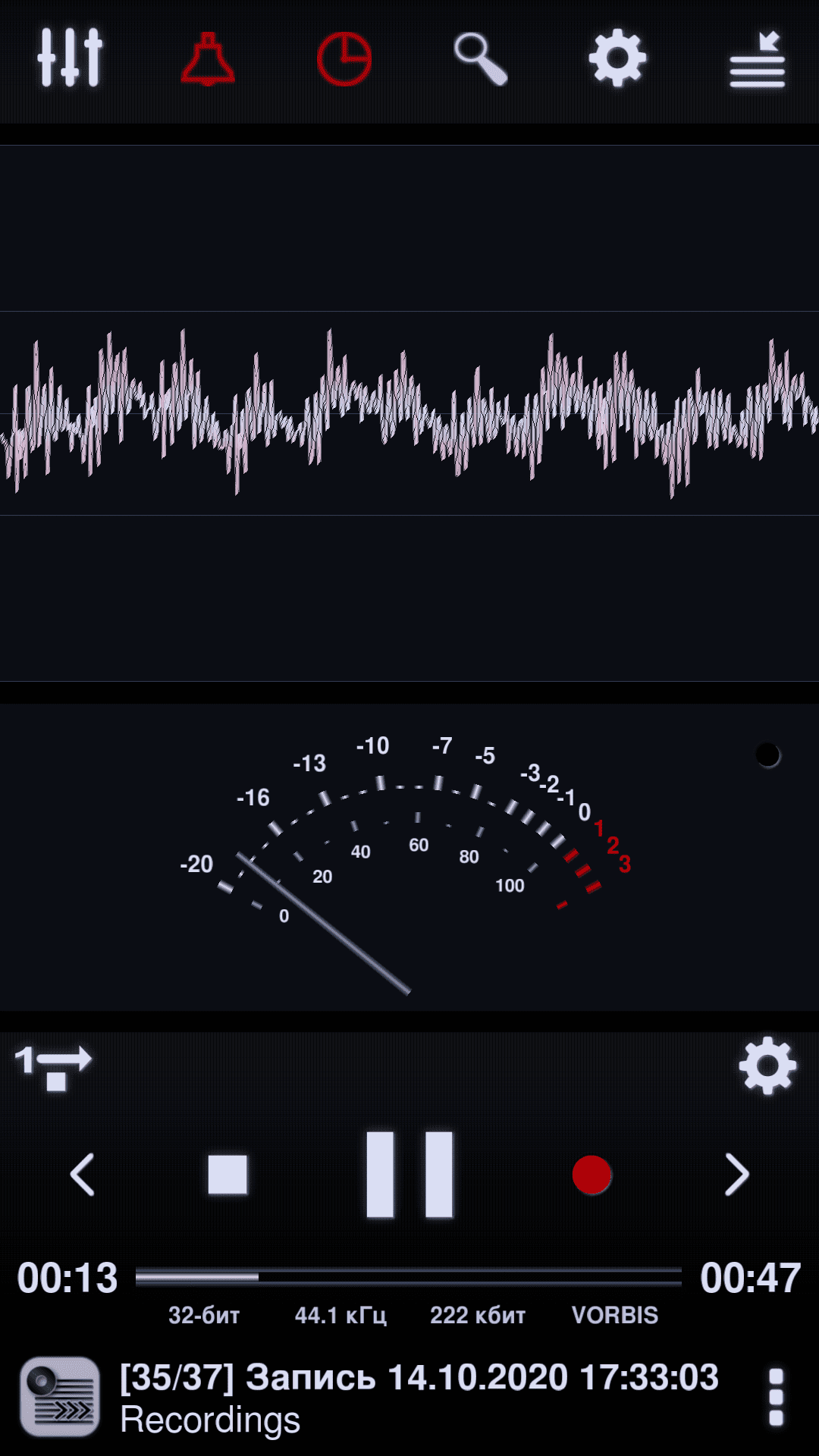Screen dimensions: 819x1456
Task: Pause the current playback
Action: [x=408, y=1174]
